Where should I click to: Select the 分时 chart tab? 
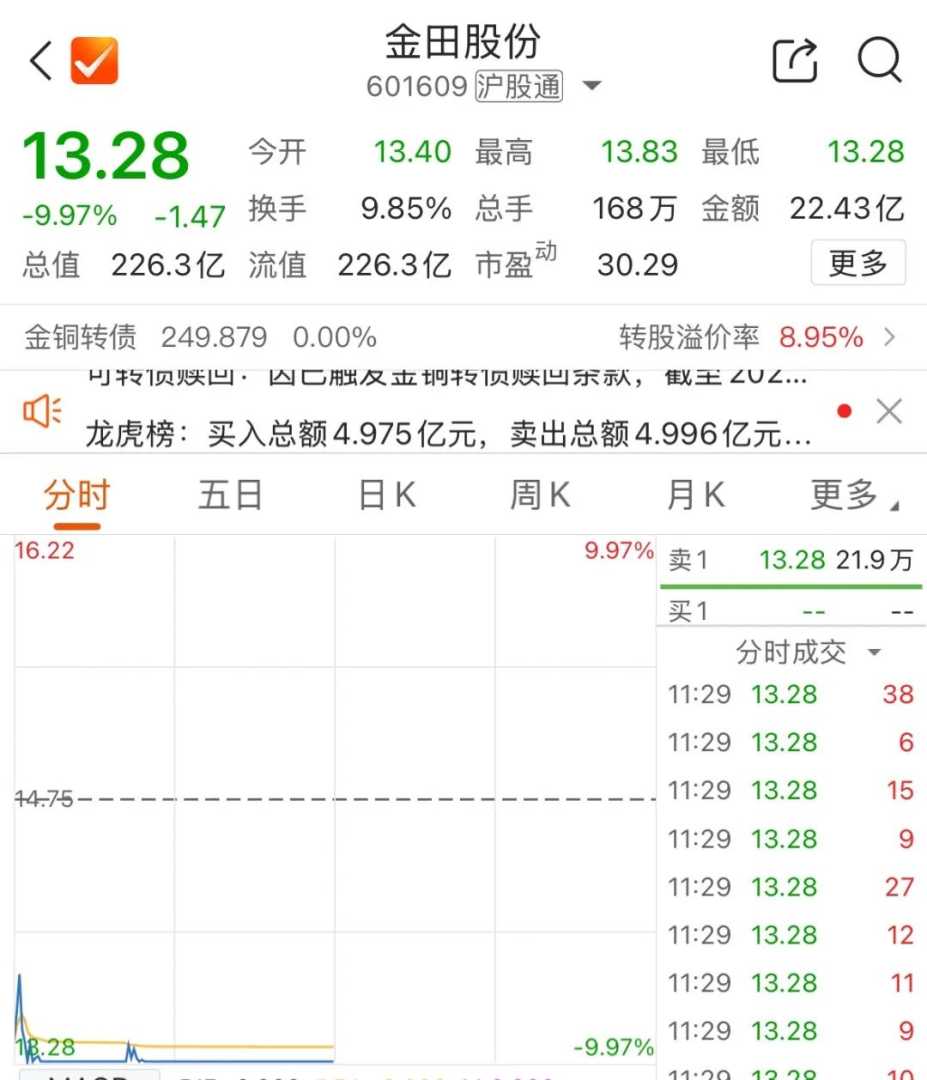click(76, 495)
